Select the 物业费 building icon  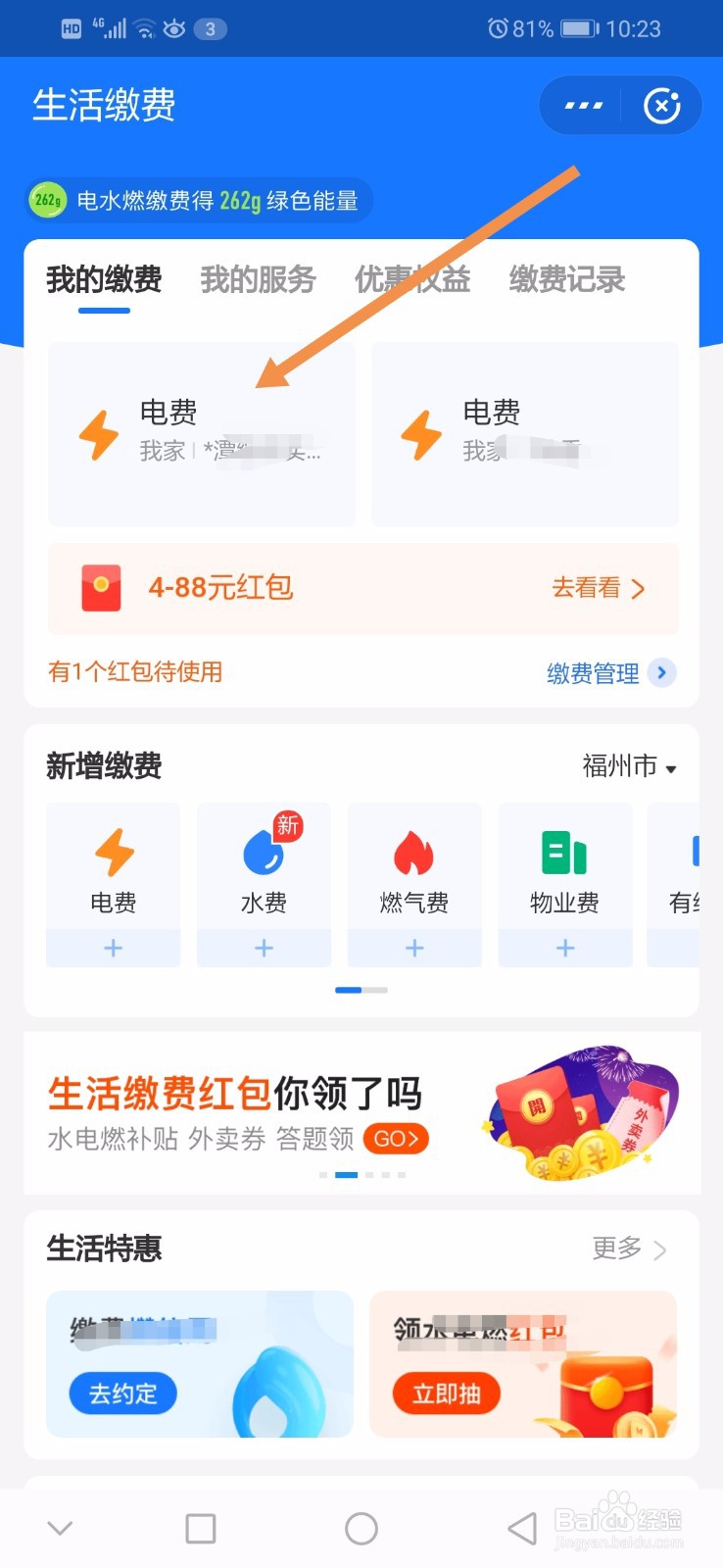tap(564, 853)
